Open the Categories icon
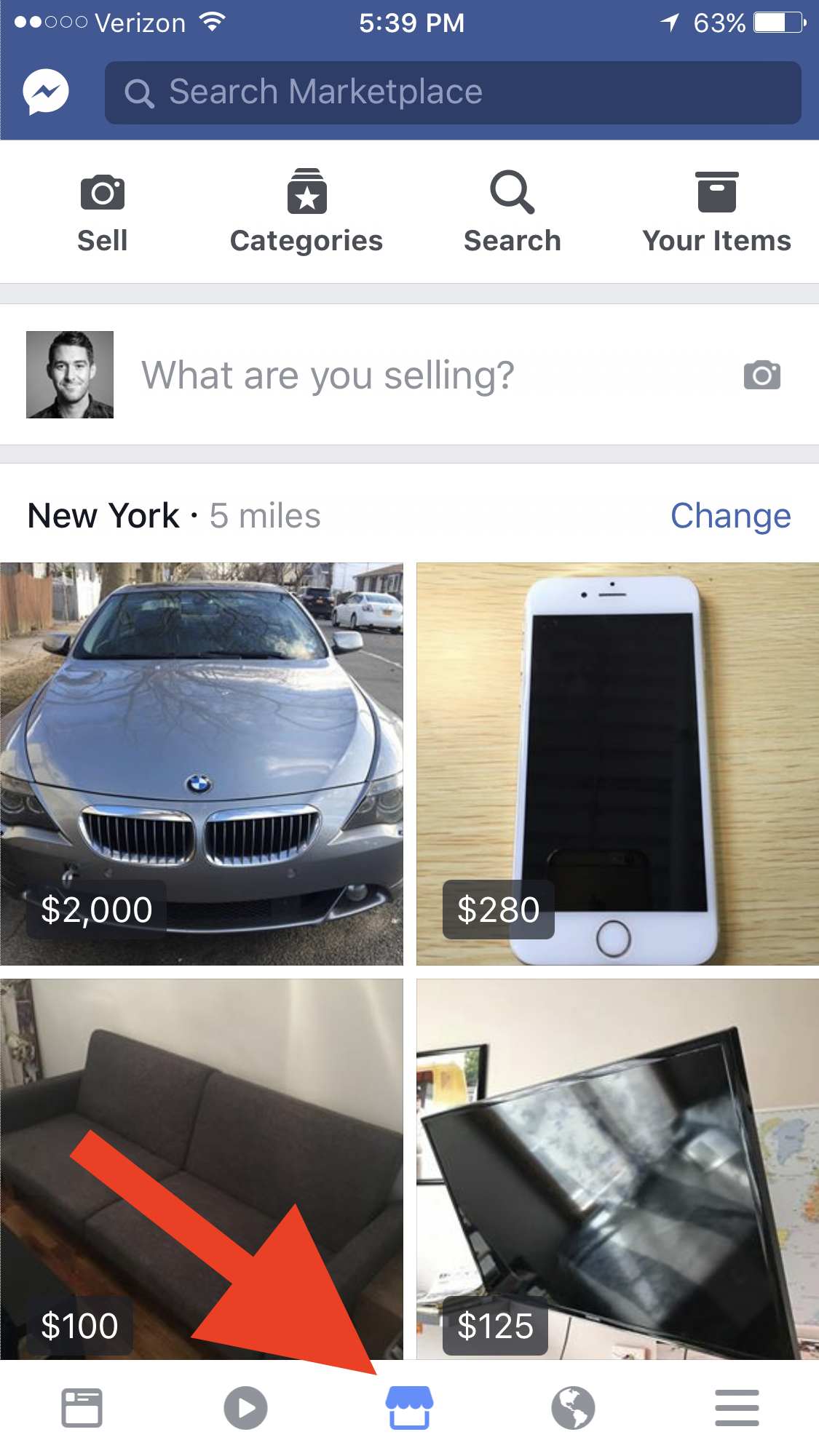819x1456 pixels. coord(306,192)
